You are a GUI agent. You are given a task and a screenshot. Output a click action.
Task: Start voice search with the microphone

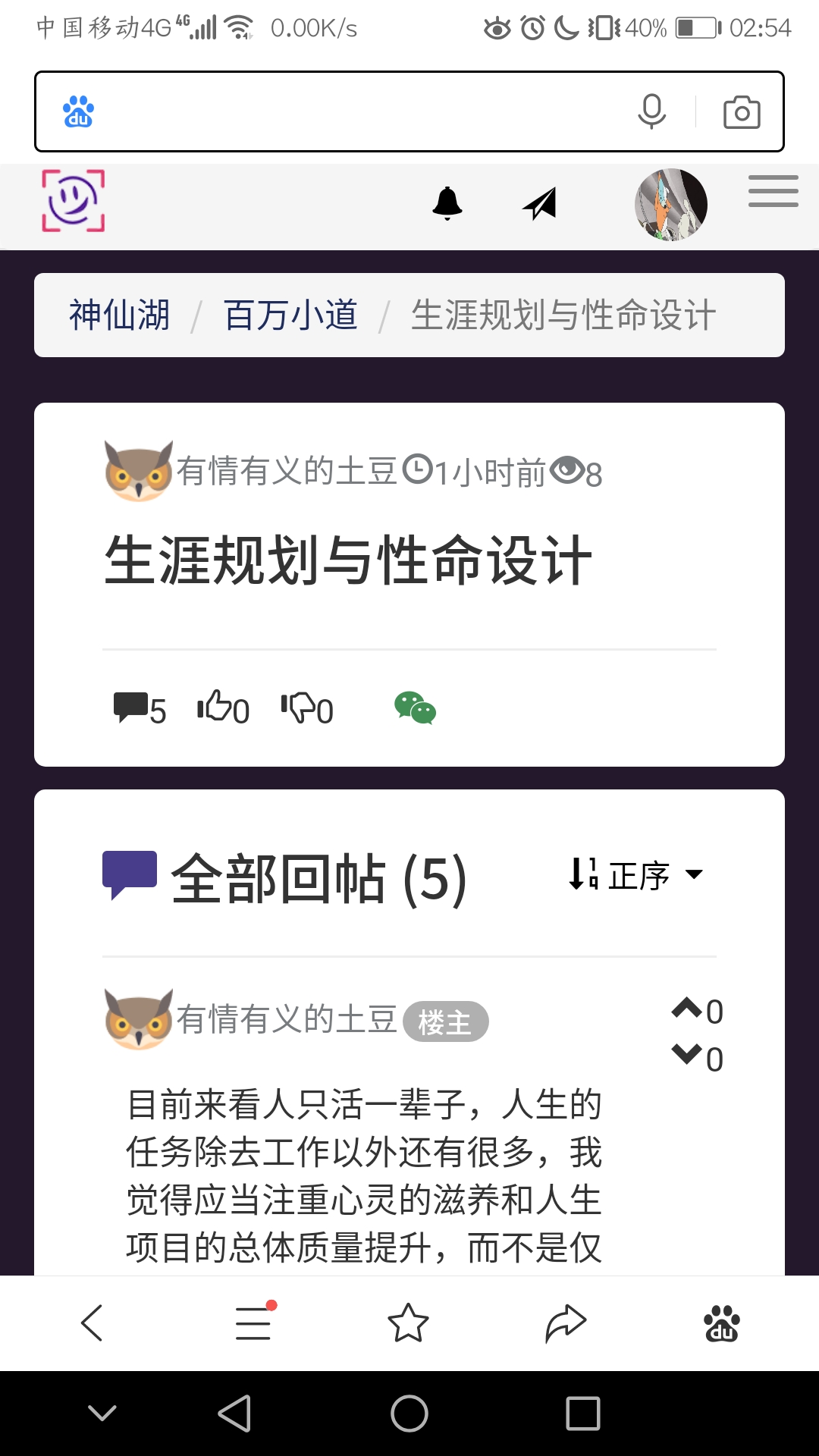tap(651, 111)
